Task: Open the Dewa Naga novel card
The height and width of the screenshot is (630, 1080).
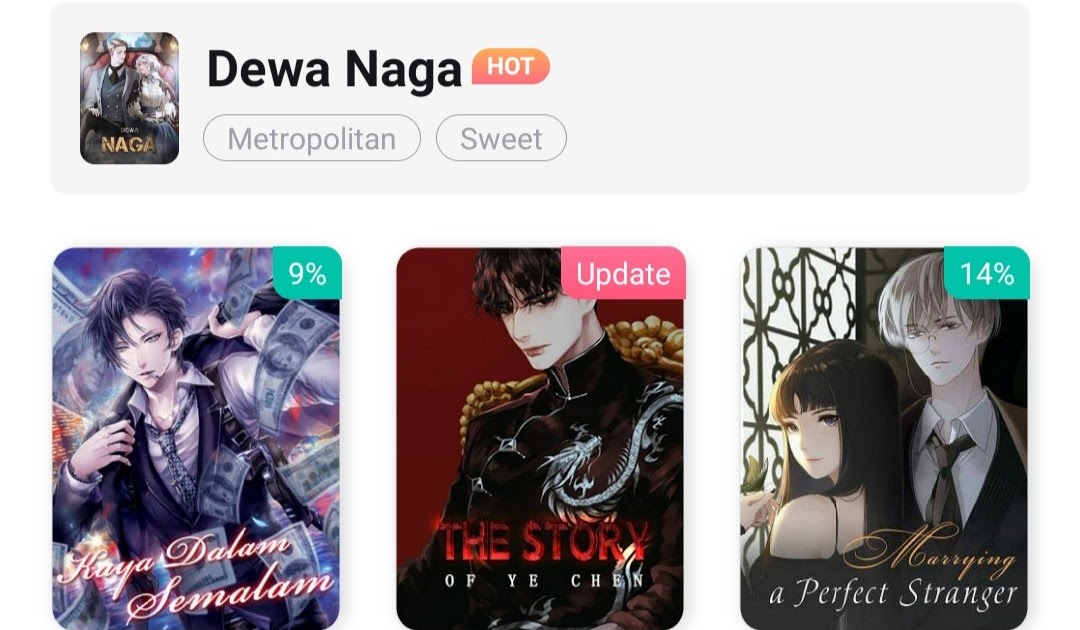Action: coord(334,69)
